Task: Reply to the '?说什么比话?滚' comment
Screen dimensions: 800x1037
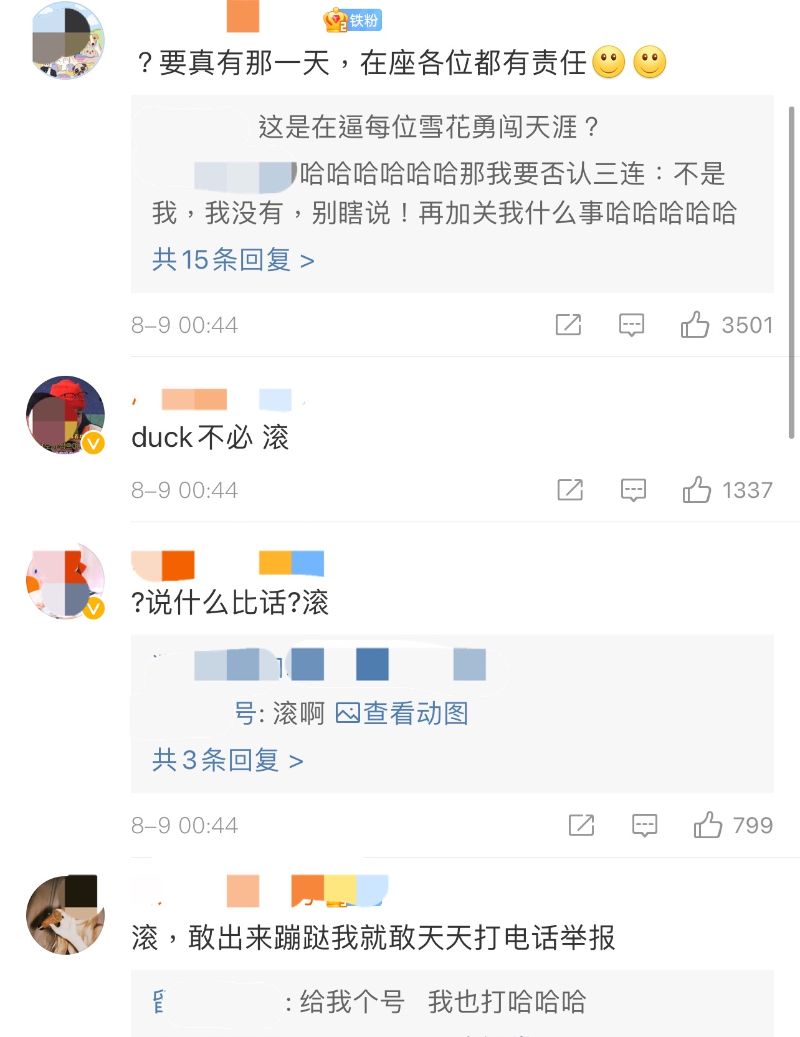Action: [x=645, y=825]
